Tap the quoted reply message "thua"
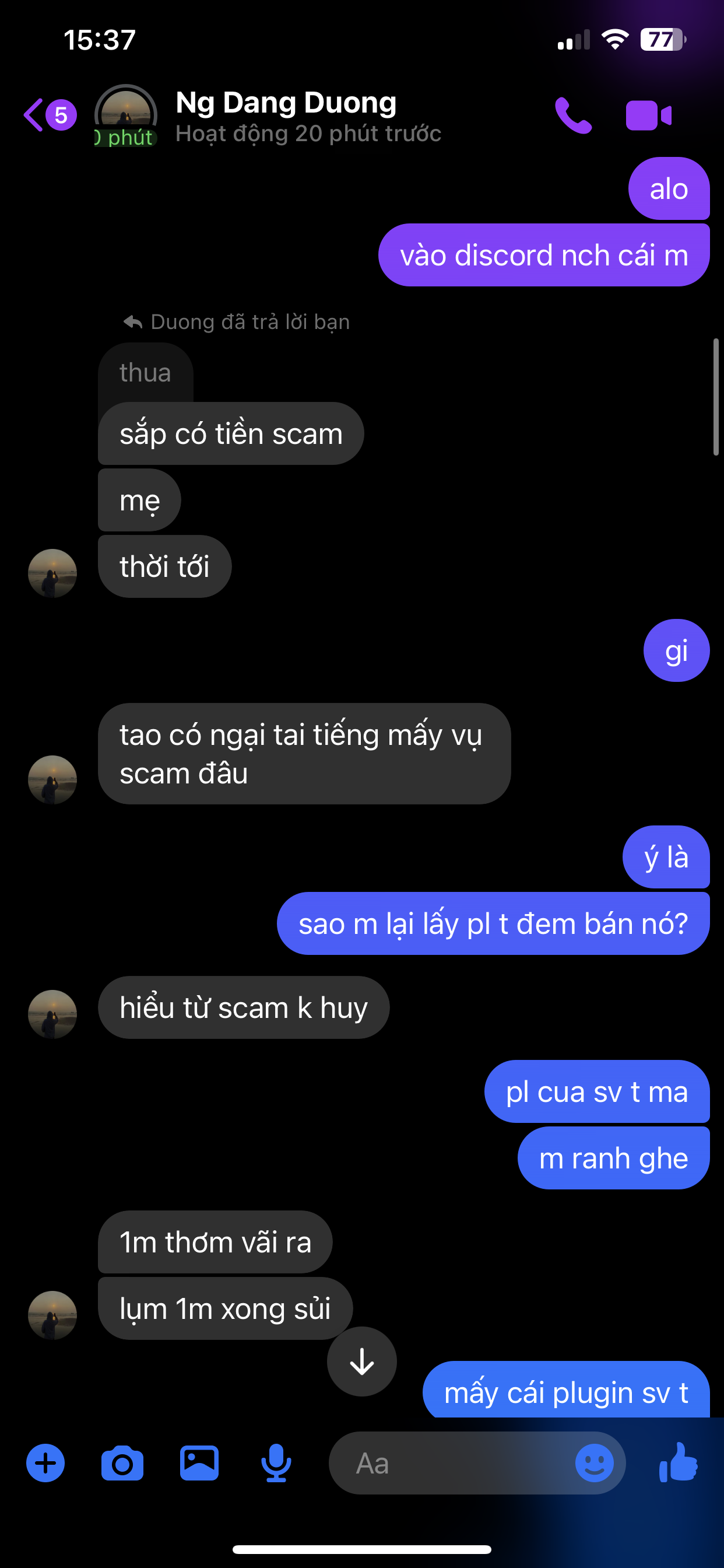The height and width of the screenshot is (1568, 724). [145, 373]
